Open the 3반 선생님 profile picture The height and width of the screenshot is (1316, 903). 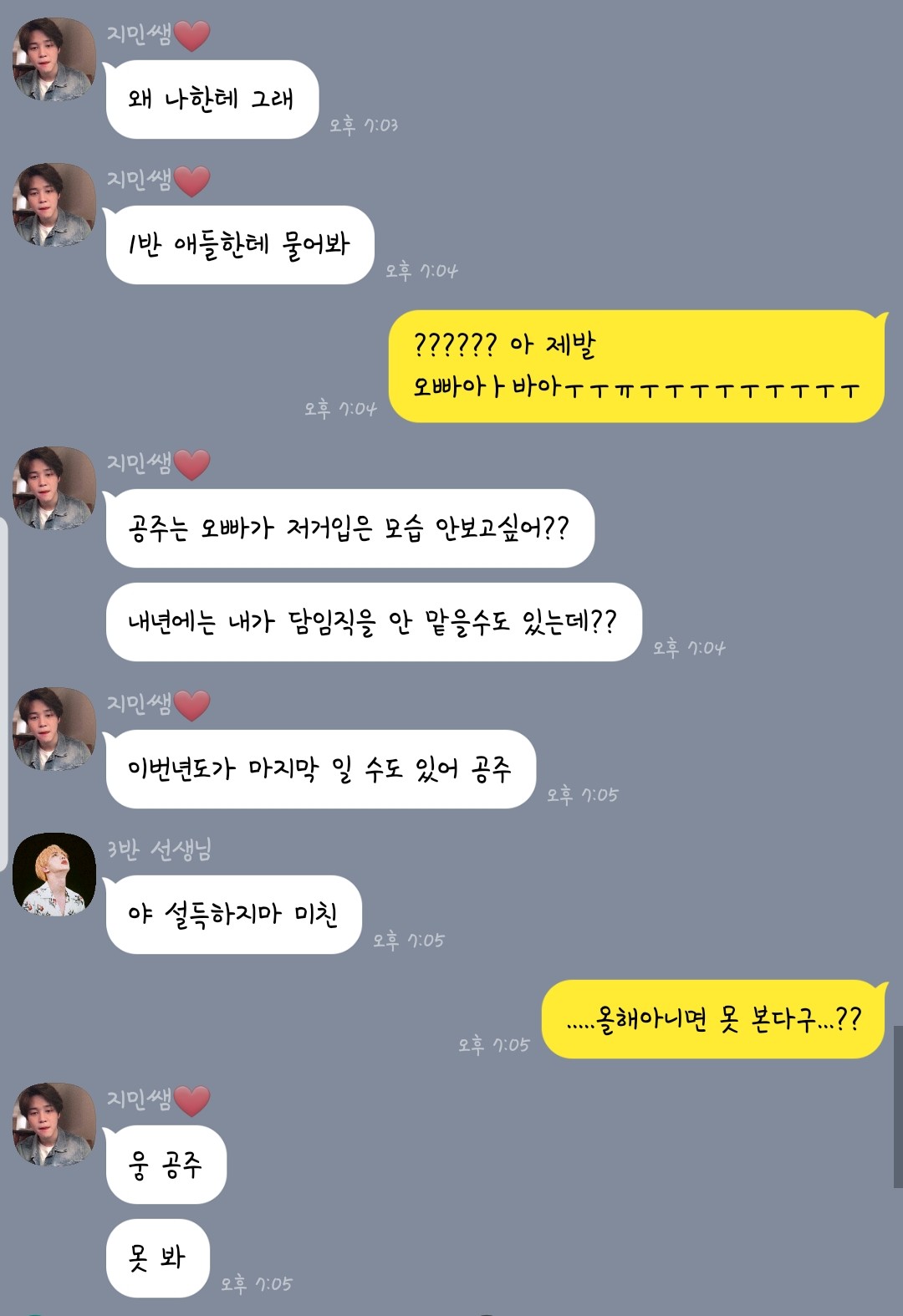point(52,874)
